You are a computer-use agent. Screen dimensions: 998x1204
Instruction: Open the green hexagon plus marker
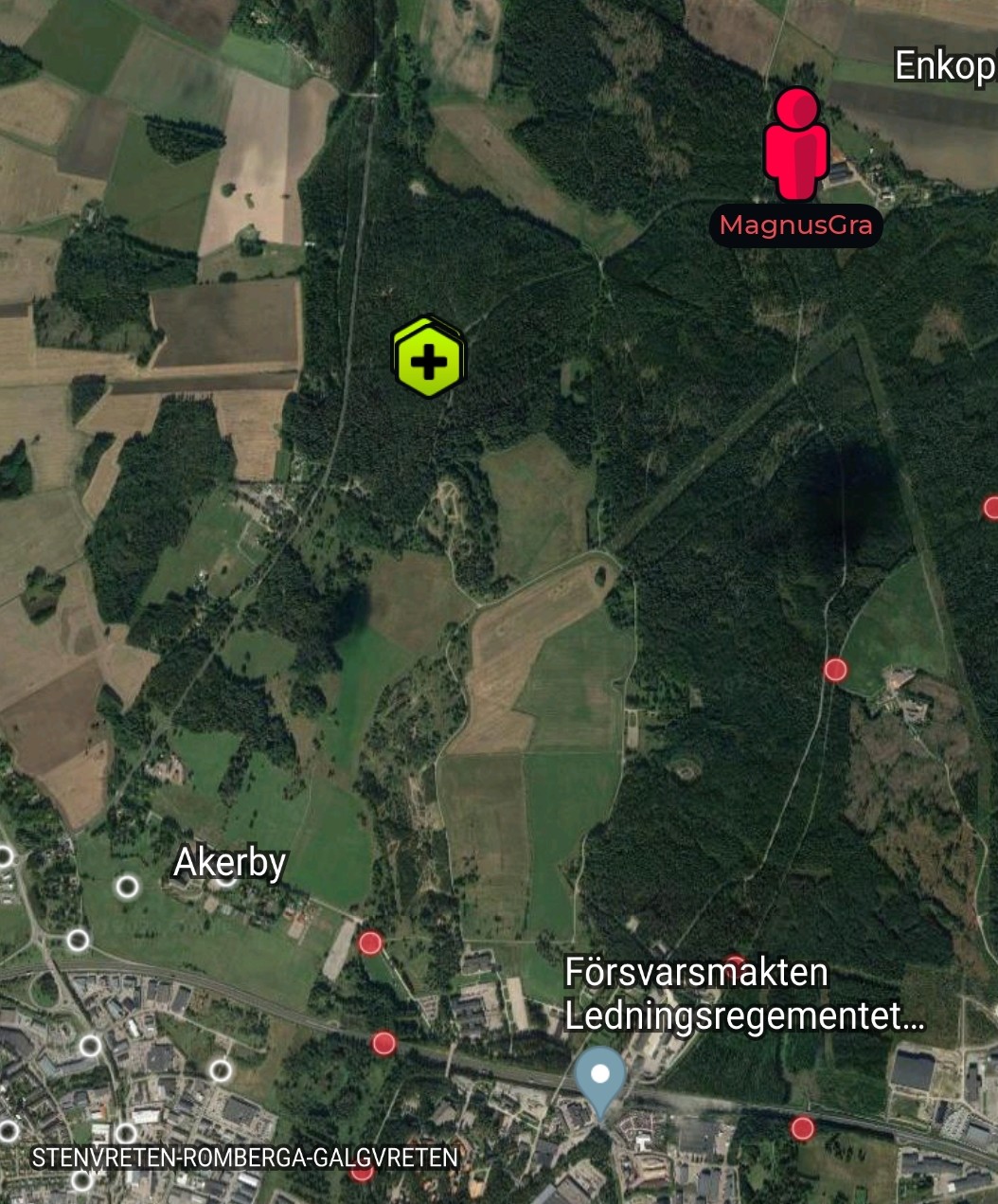428,359
